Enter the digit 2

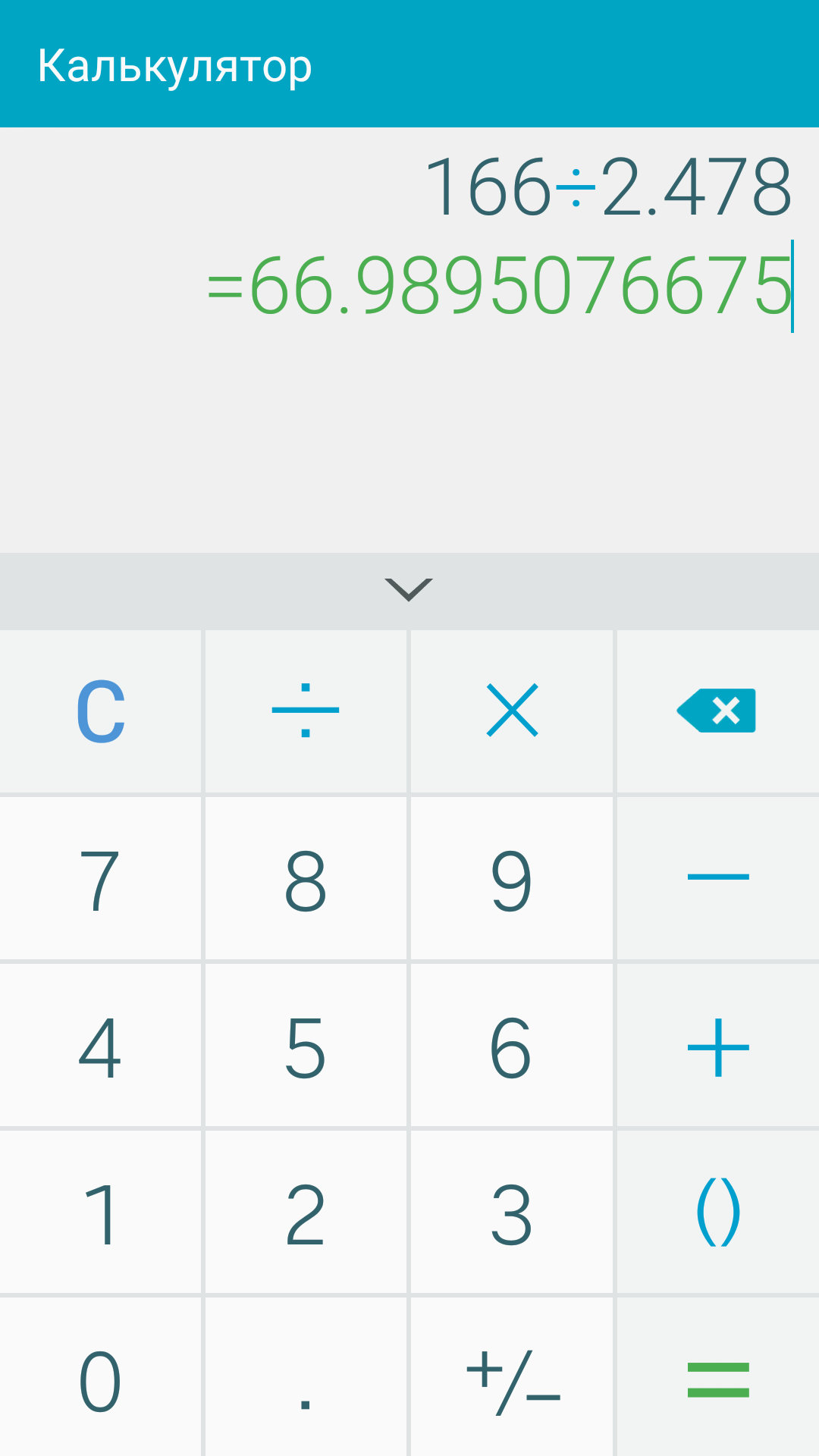coord(306,1212)
